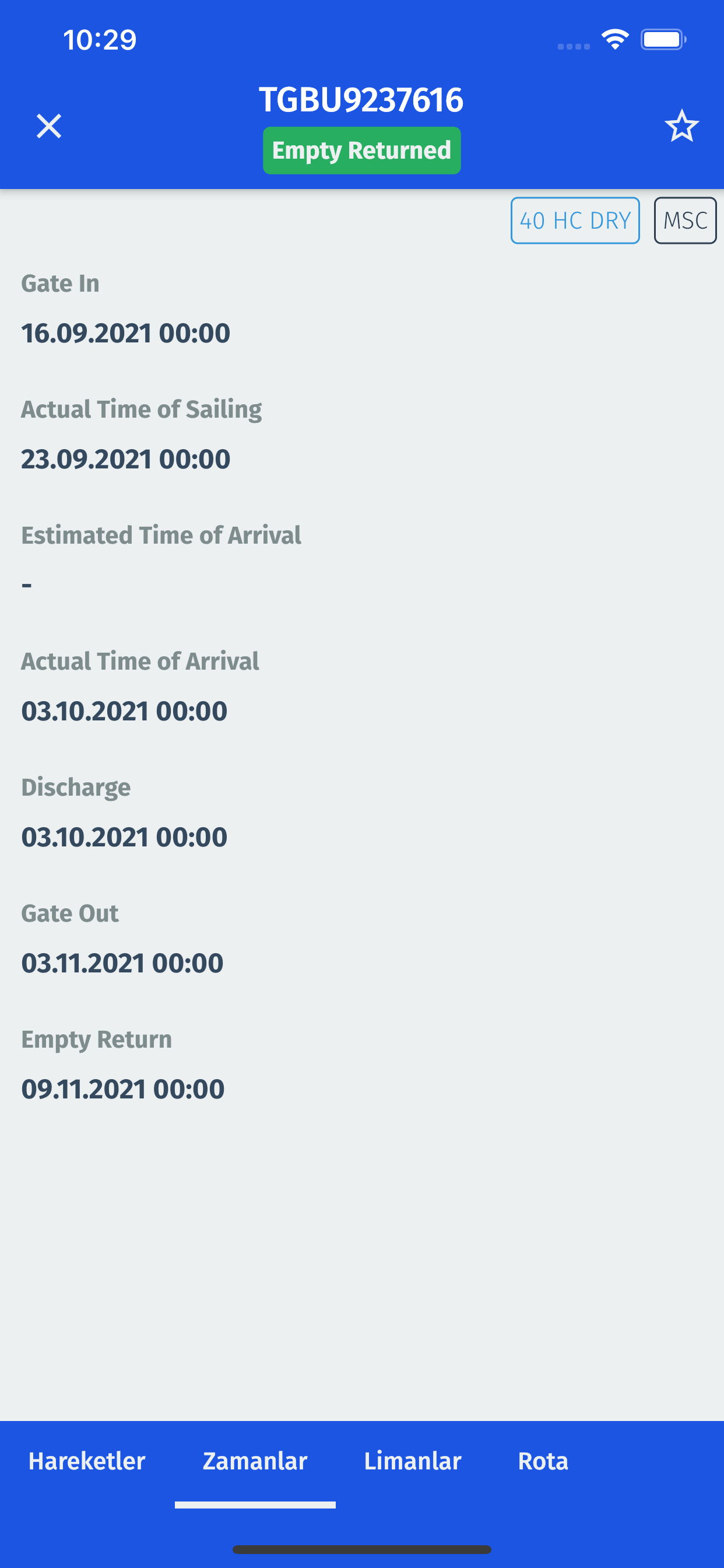This screenshot has height=1568, width=724.
Task: Add container to favorites with star
Action: click(x=681, y=126)
